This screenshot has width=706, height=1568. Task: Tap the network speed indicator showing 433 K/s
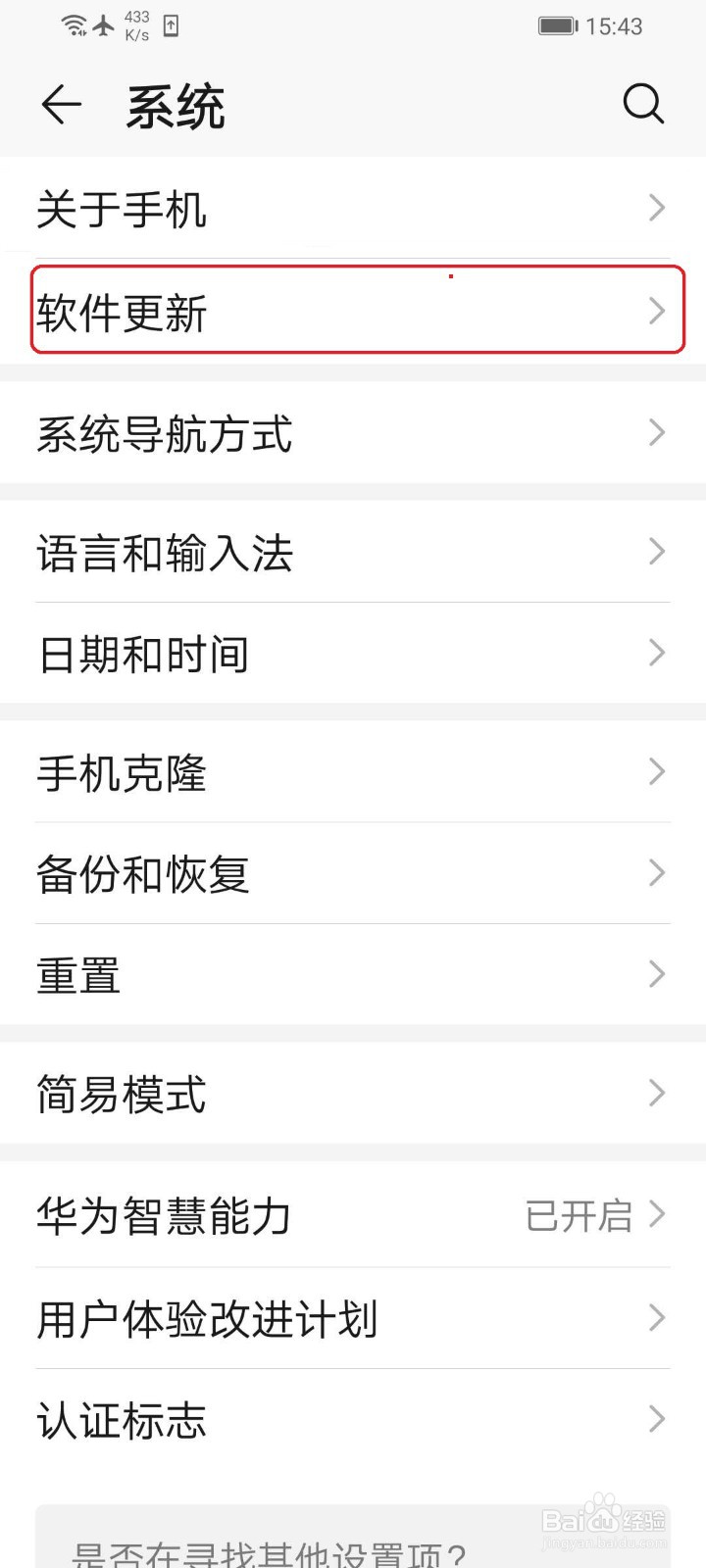pos(135,24)
